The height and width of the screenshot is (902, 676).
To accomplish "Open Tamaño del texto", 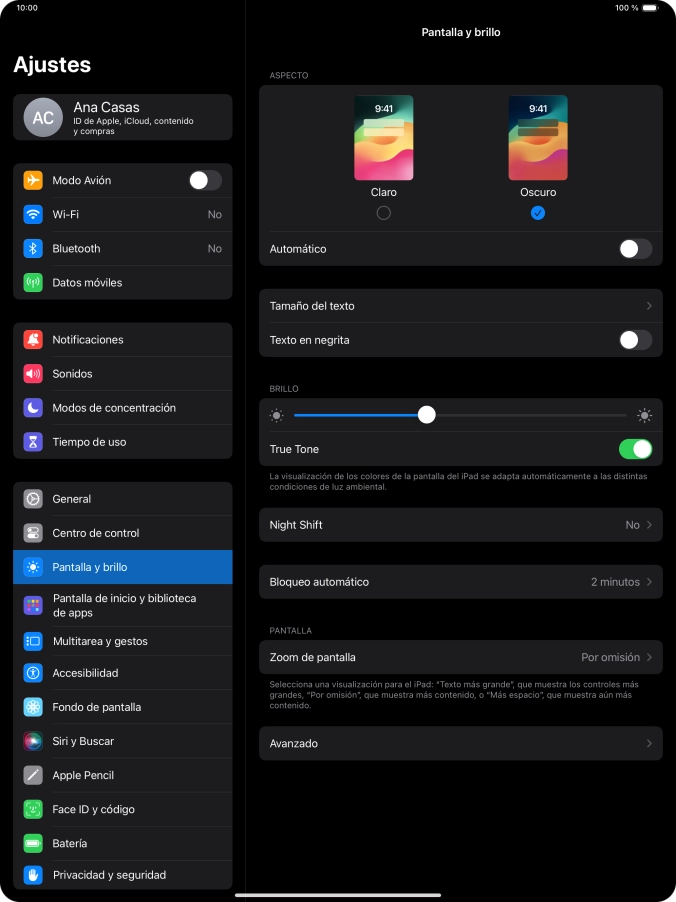I will click(460, 306).
